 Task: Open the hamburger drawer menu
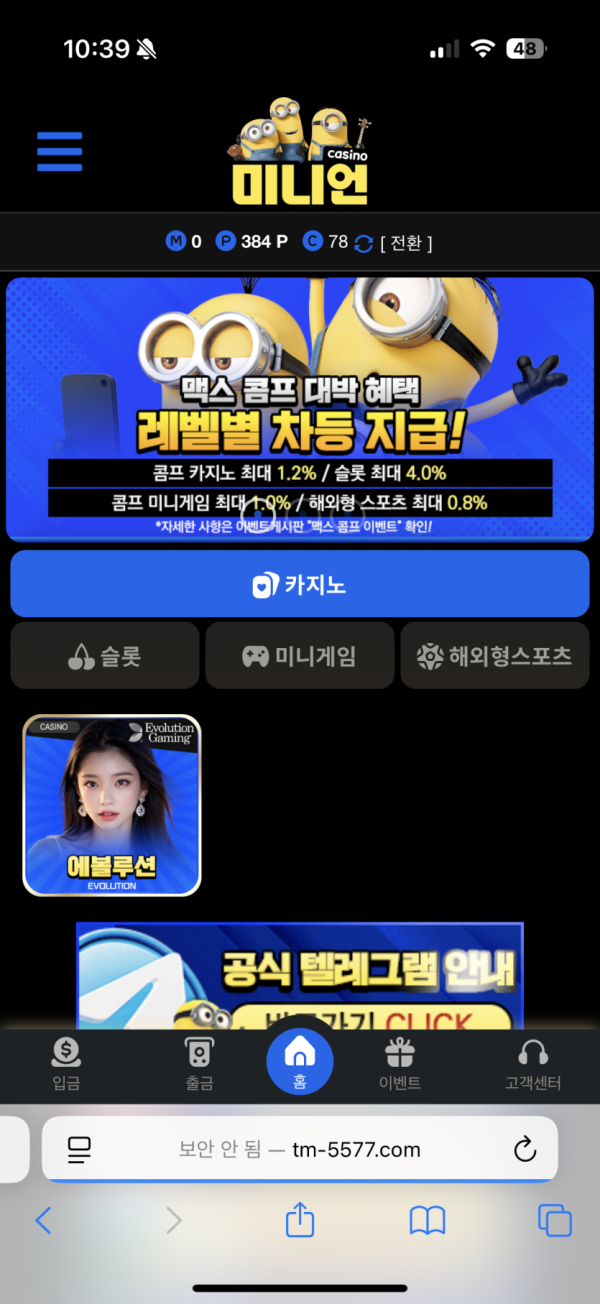coord(59,152)
